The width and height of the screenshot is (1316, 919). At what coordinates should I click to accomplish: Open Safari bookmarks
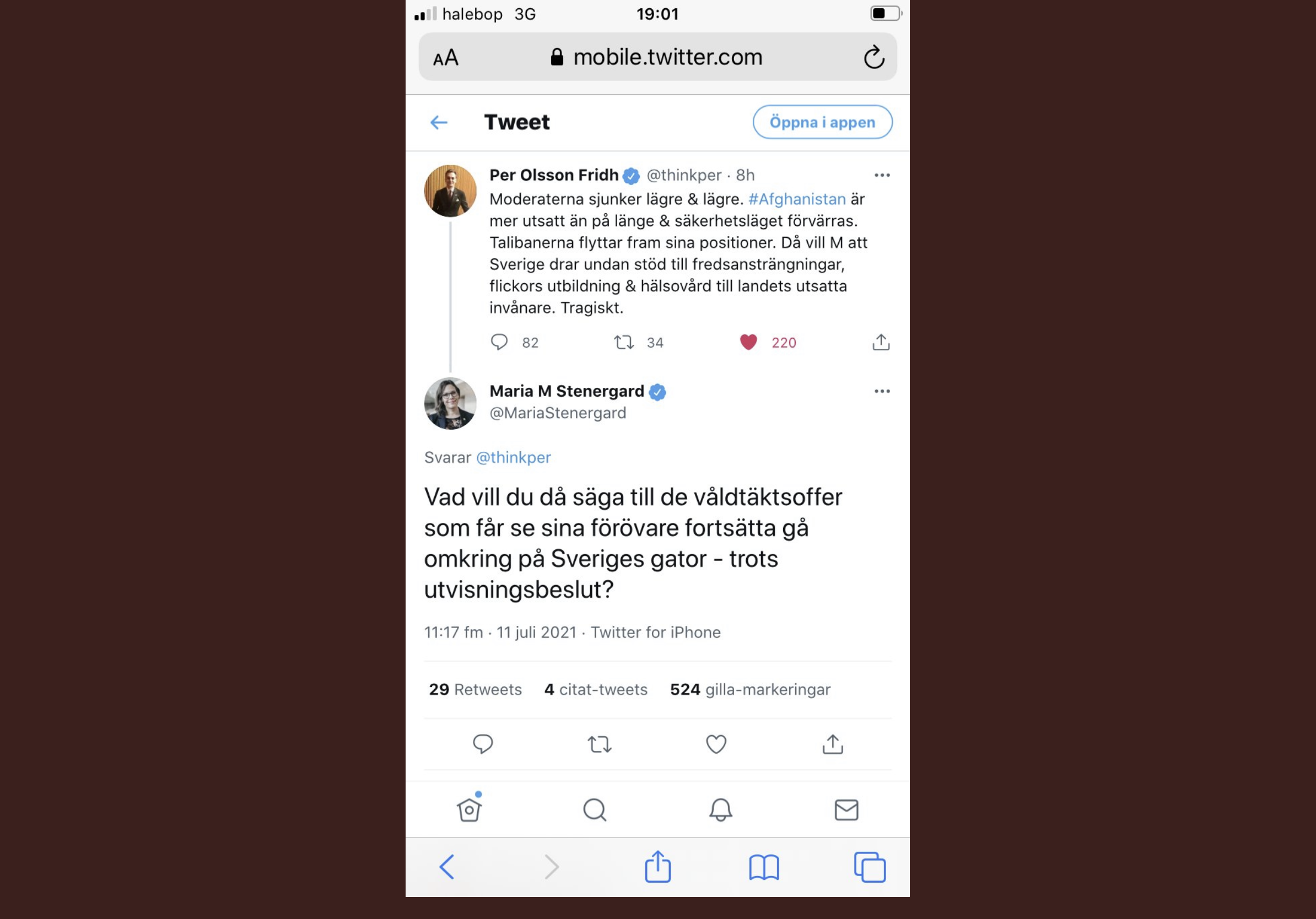[764, 867]
